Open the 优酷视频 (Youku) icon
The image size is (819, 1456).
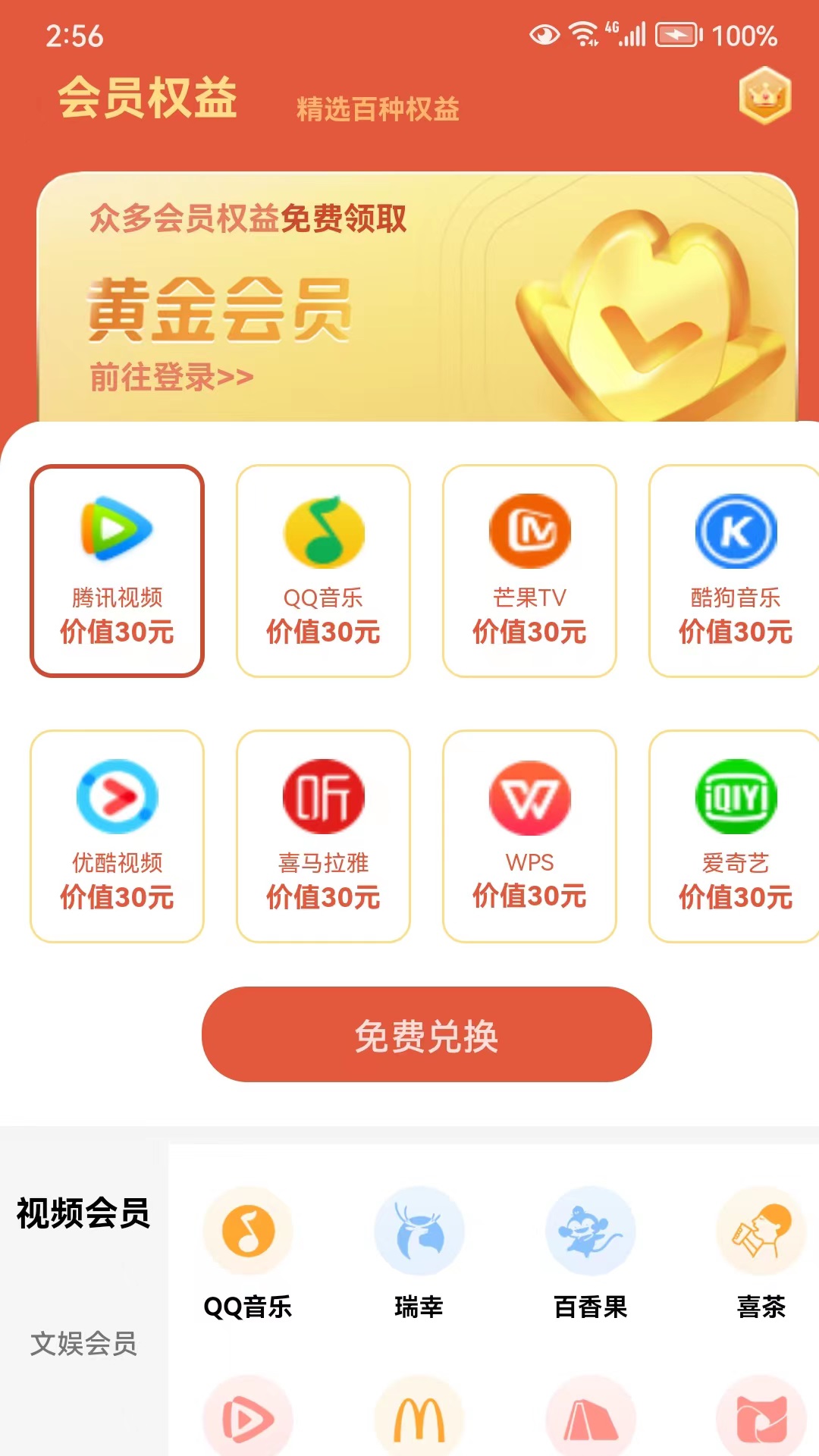click(x=117, y=796)
